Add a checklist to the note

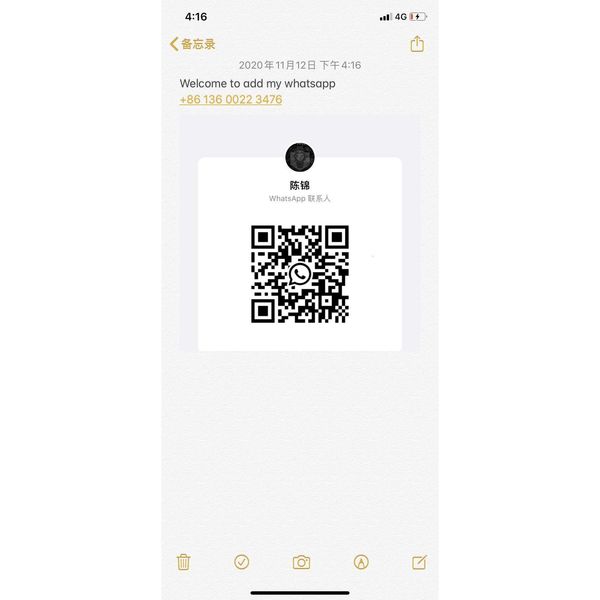pos(242,562)
